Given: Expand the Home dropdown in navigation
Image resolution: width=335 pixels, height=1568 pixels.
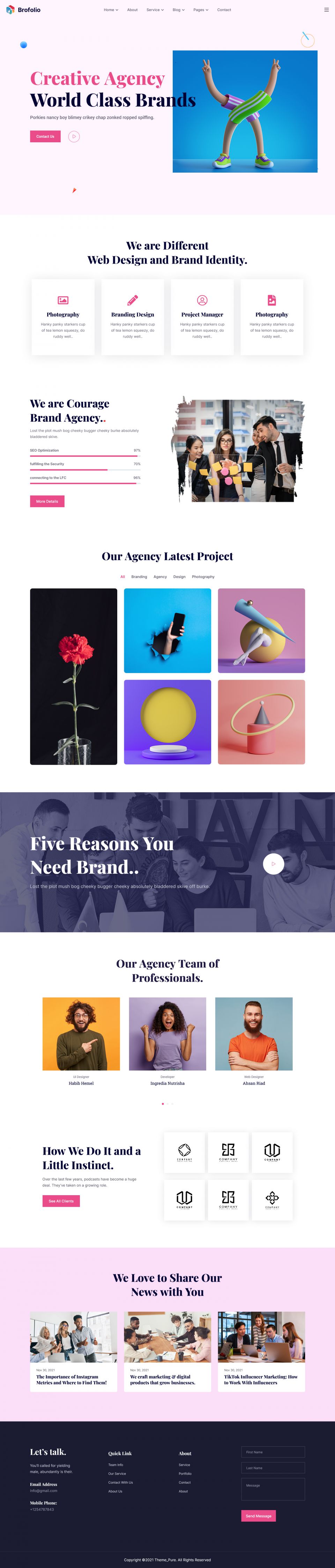Looking at the screenshot, I should (x=110, y=10).
